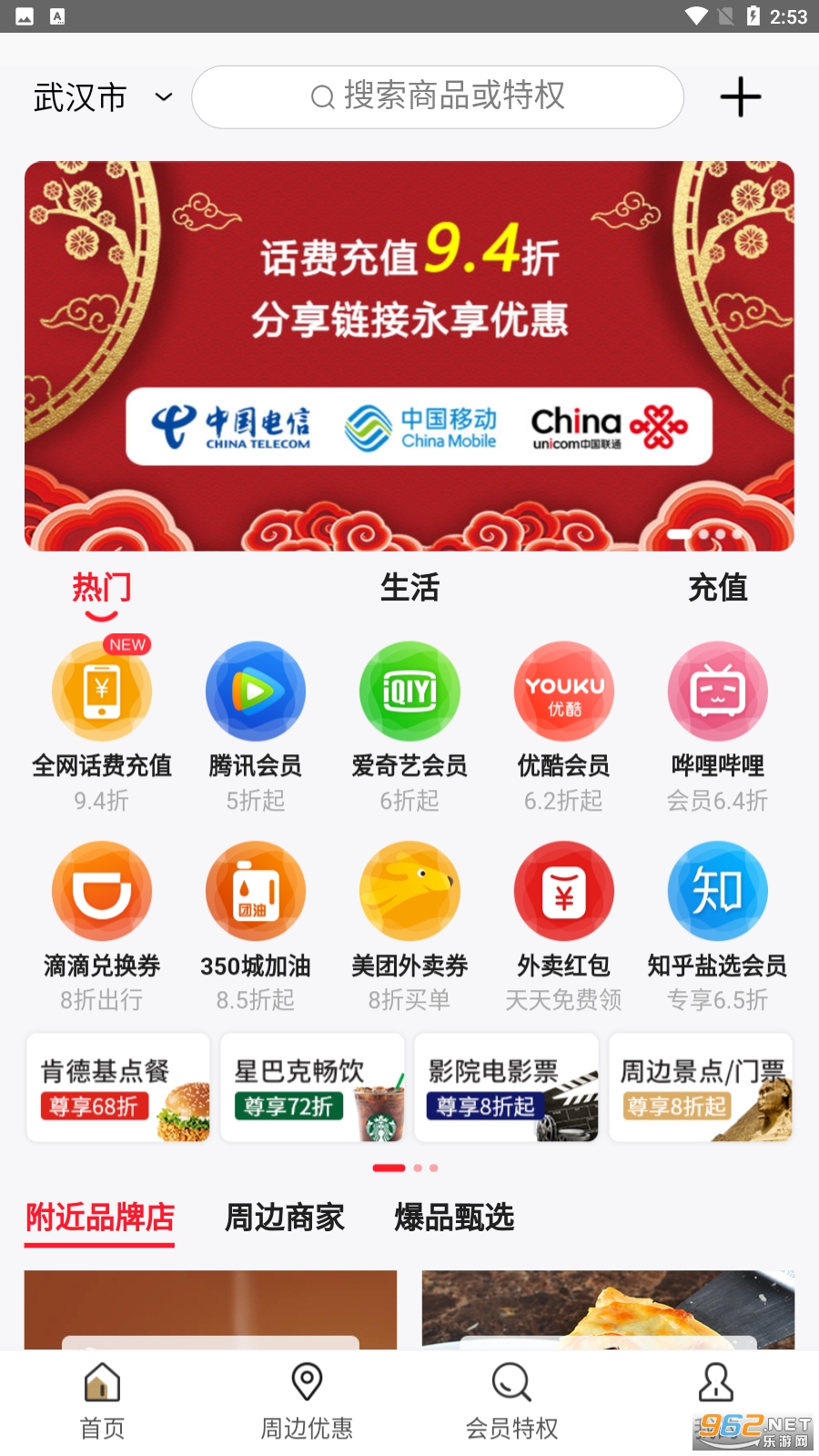Open the 肯德基点餐 card

point(118,1087)
